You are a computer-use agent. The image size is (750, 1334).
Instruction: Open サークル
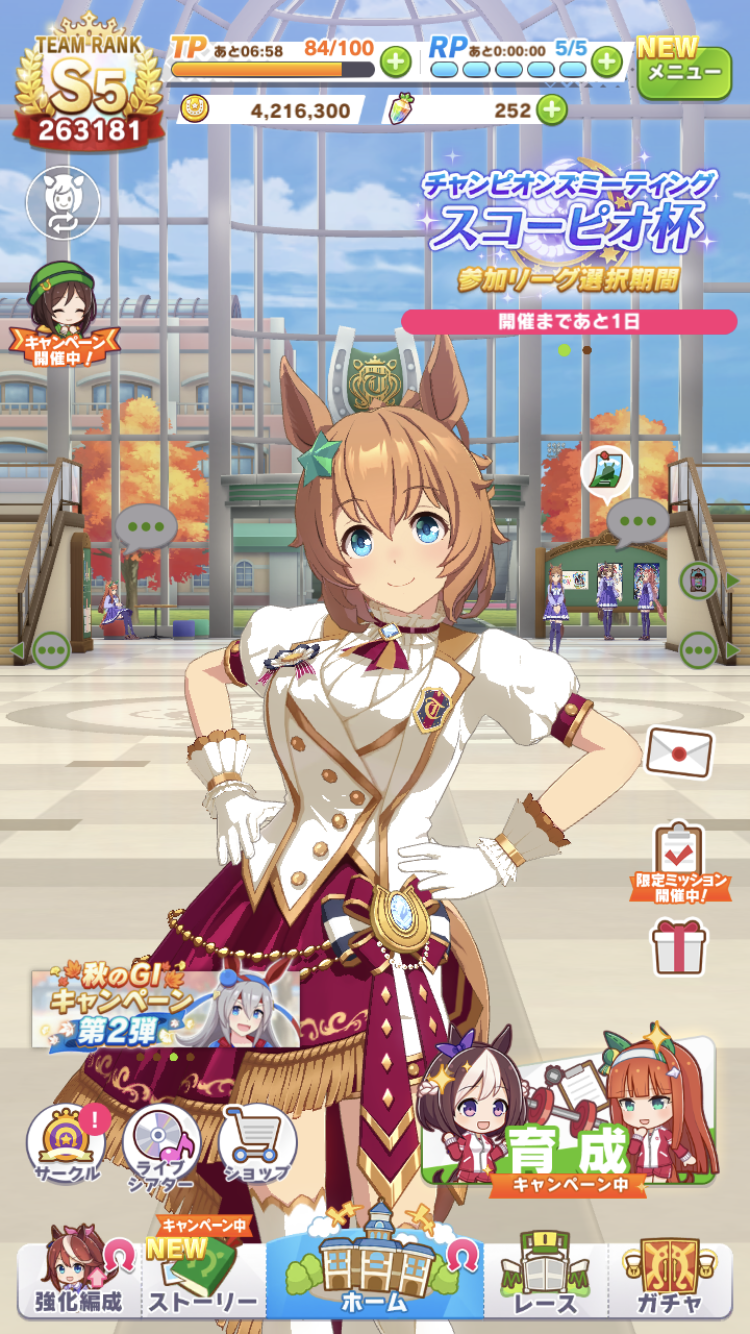click(66, 1142)
